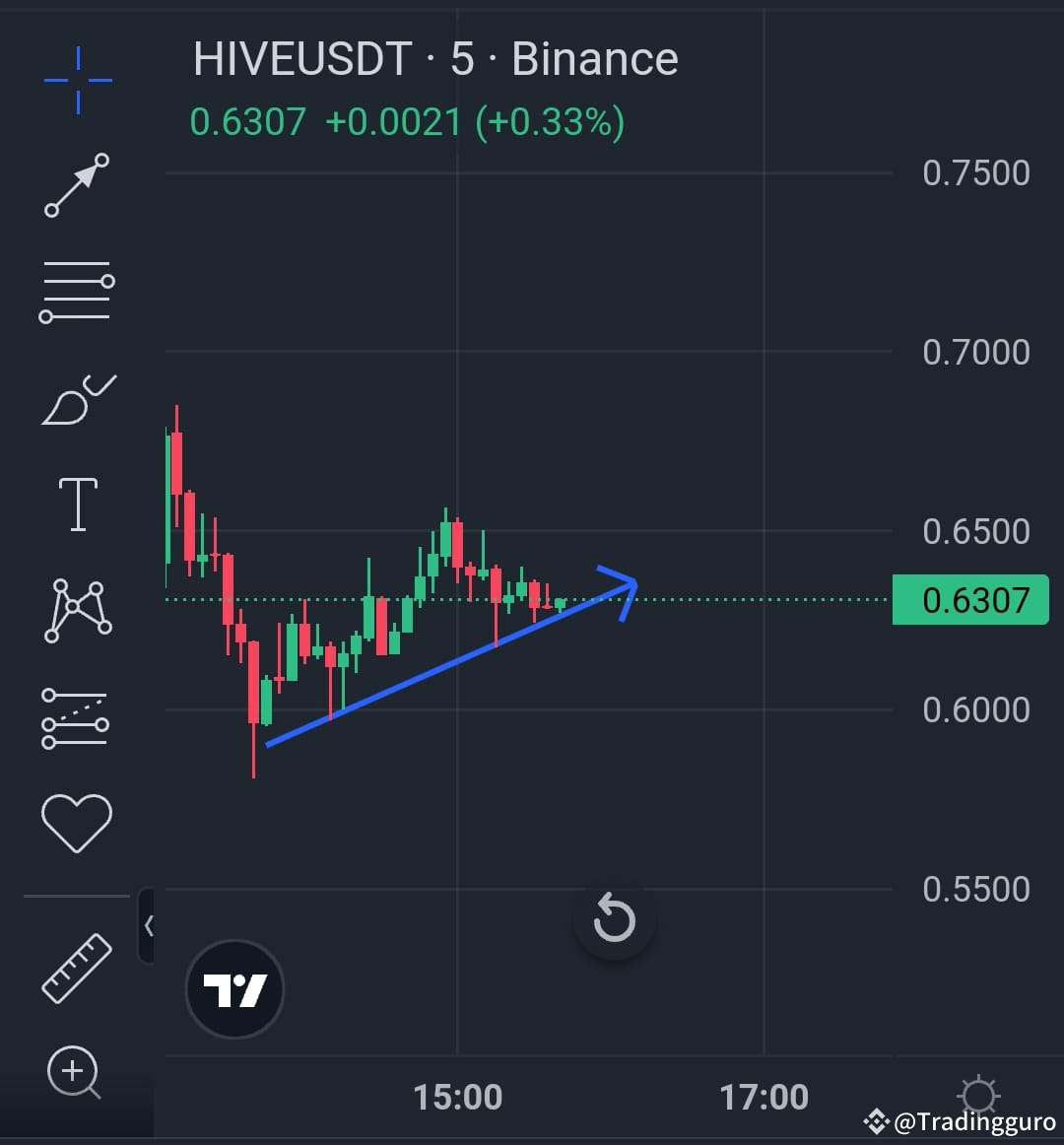Open the horizontal lines drawing tool
Viewport: 1064px width, 1145px height.
77,291
